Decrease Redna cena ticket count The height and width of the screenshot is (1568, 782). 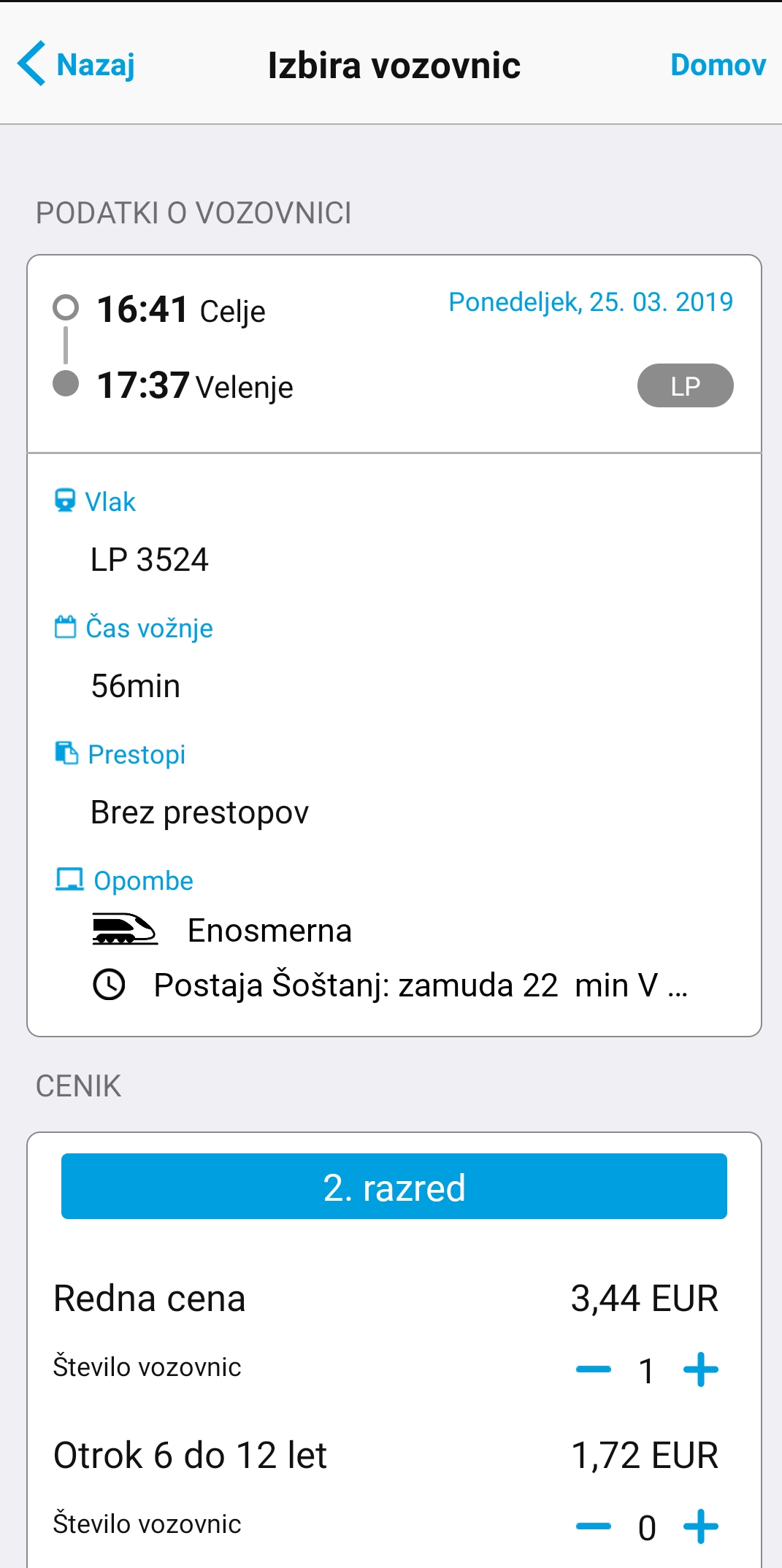[594, 1369]
